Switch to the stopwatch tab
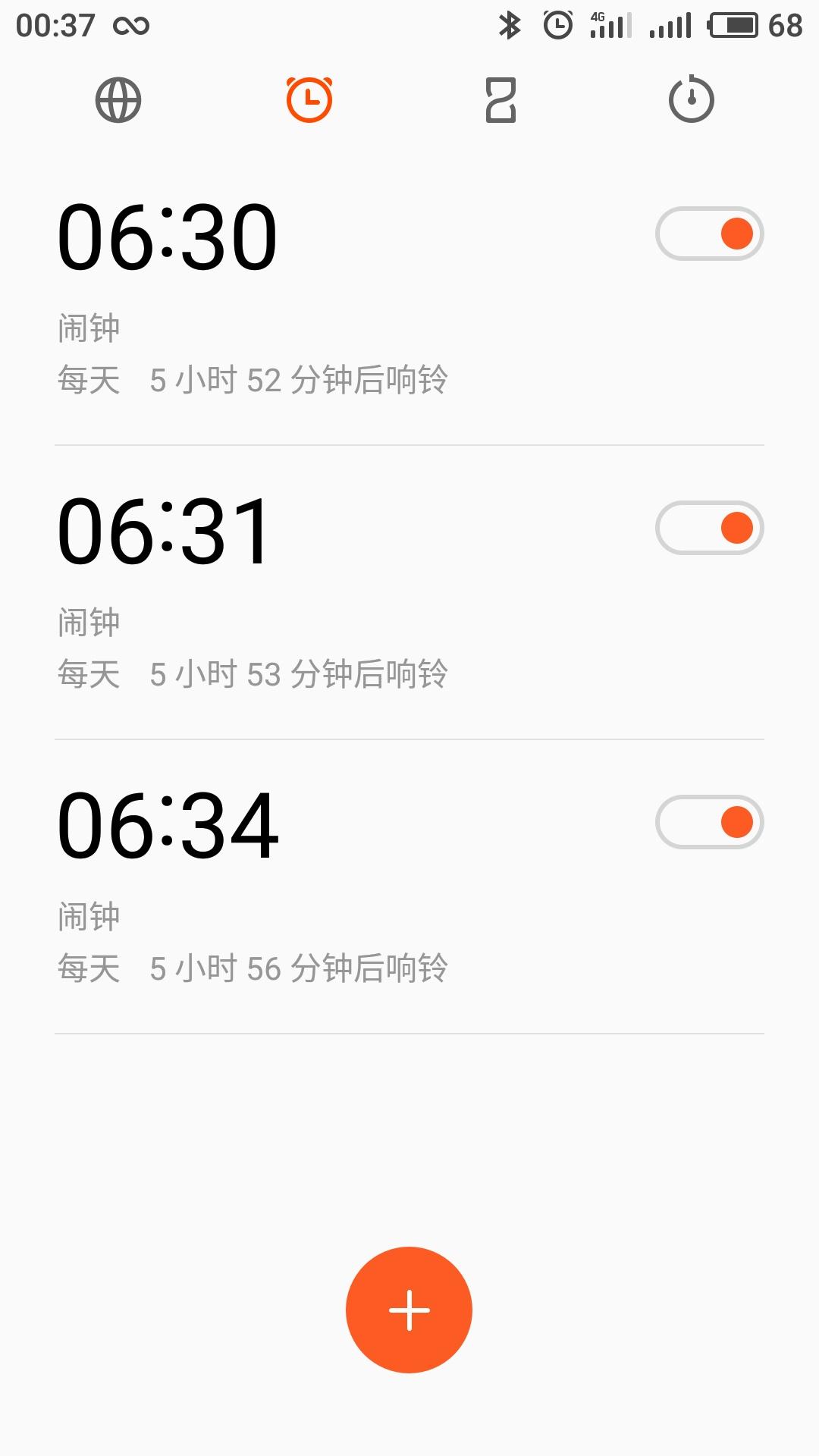This screenshot has width=819, height=1456. (692, 99)
